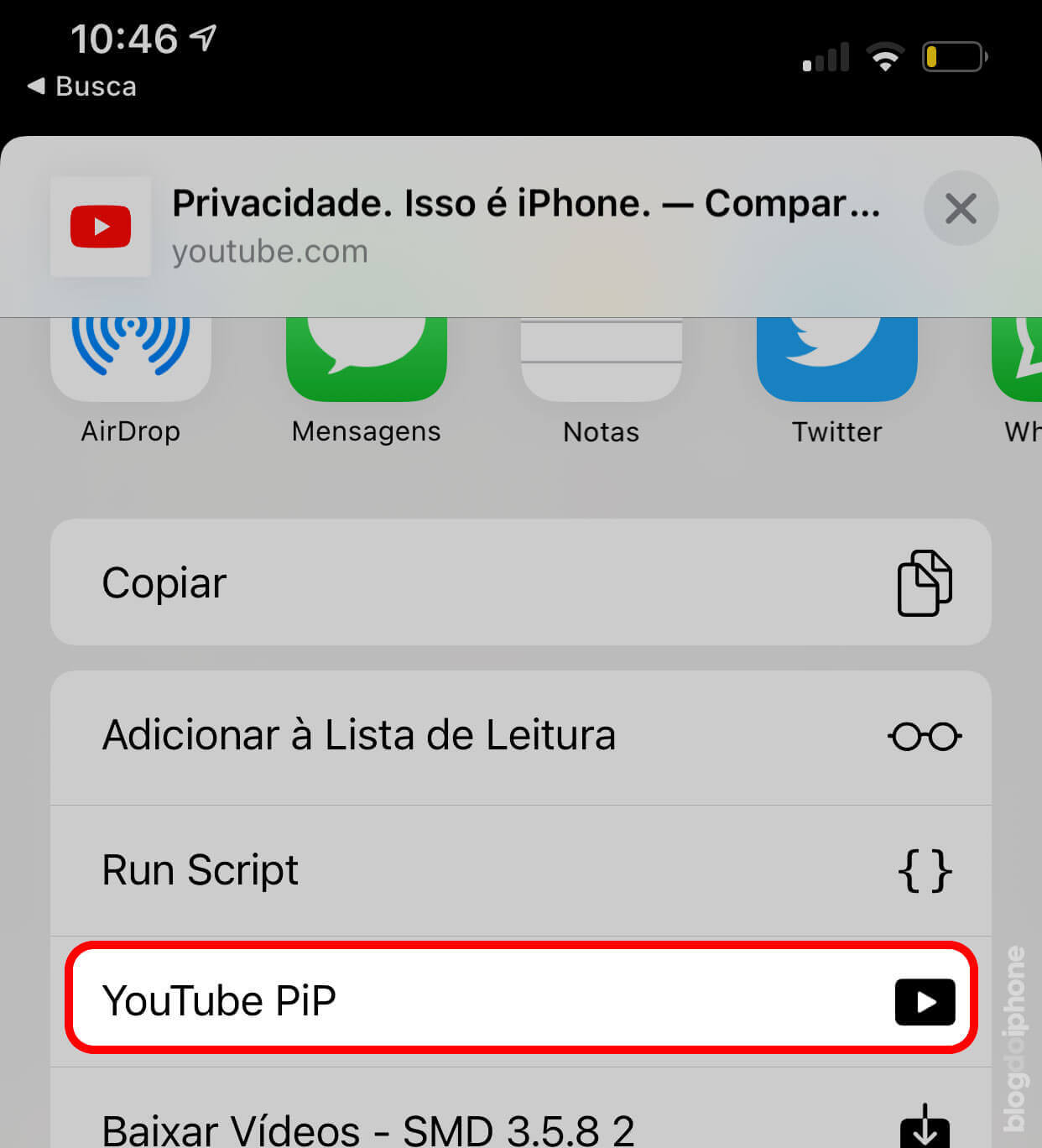Open Run Script action
The image size is (1042, 1148).
[520, 870]
